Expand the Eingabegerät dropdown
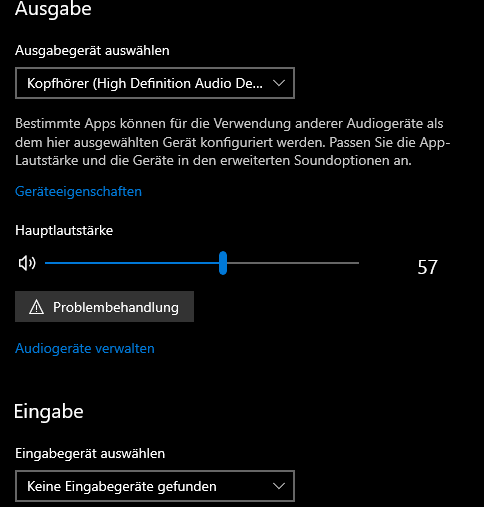 [155, 486]
